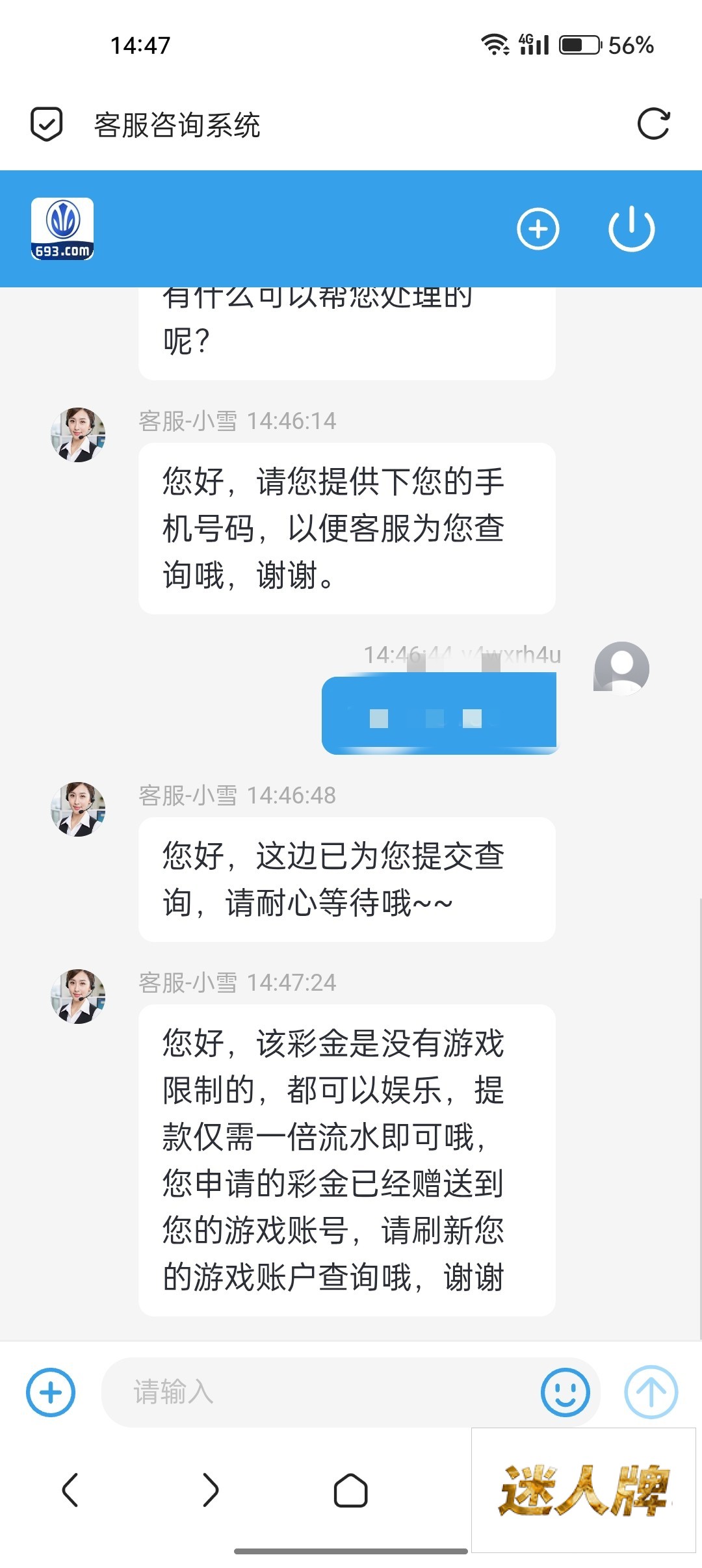Tap the shield security icon in address bar
Viewport: 702px width, 1568px height.
[47, 124]
